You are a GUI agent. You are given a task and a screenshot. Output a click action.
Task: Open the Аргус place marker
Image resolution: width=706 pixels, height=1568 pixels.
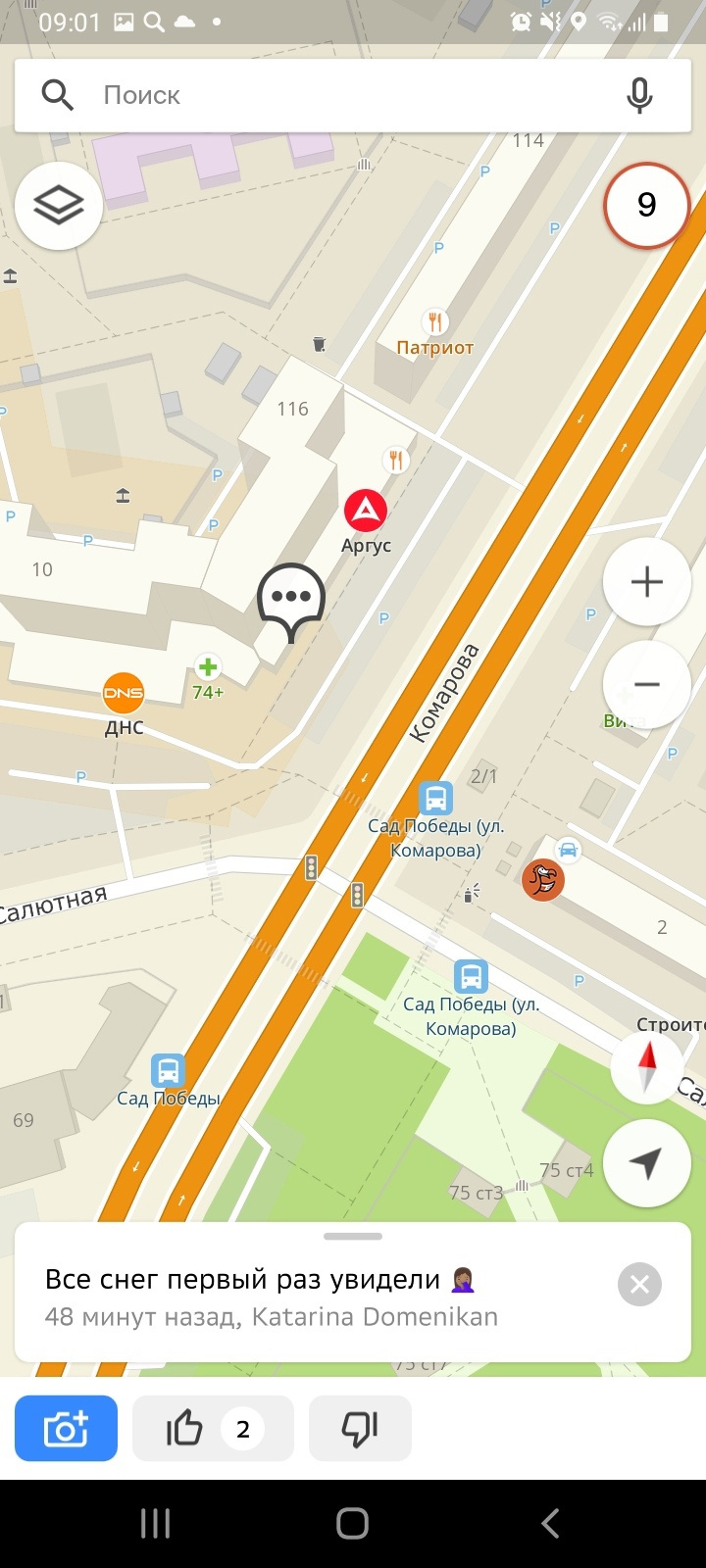[x=365, y=511]
